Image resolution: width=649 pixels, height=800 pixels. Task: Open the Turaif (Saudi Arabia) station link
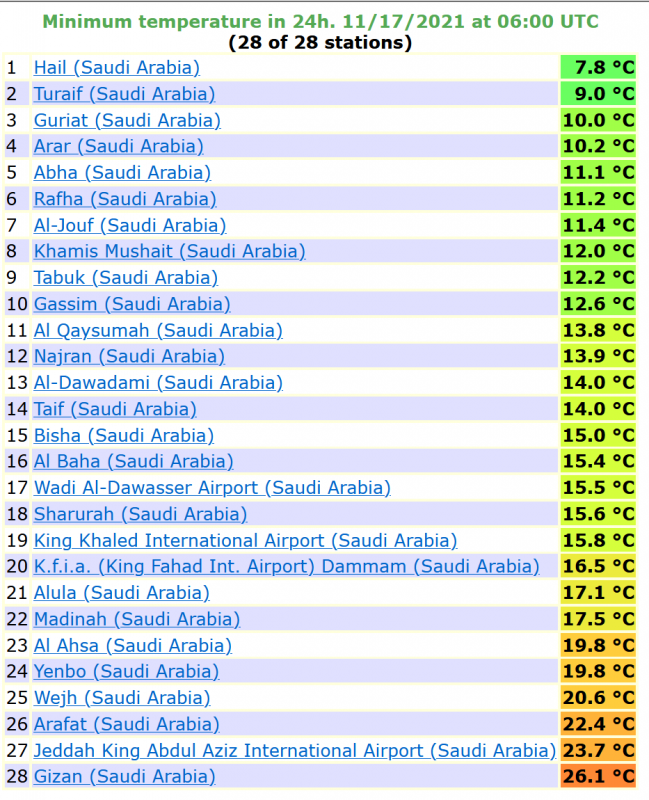[x=124, y=94]
